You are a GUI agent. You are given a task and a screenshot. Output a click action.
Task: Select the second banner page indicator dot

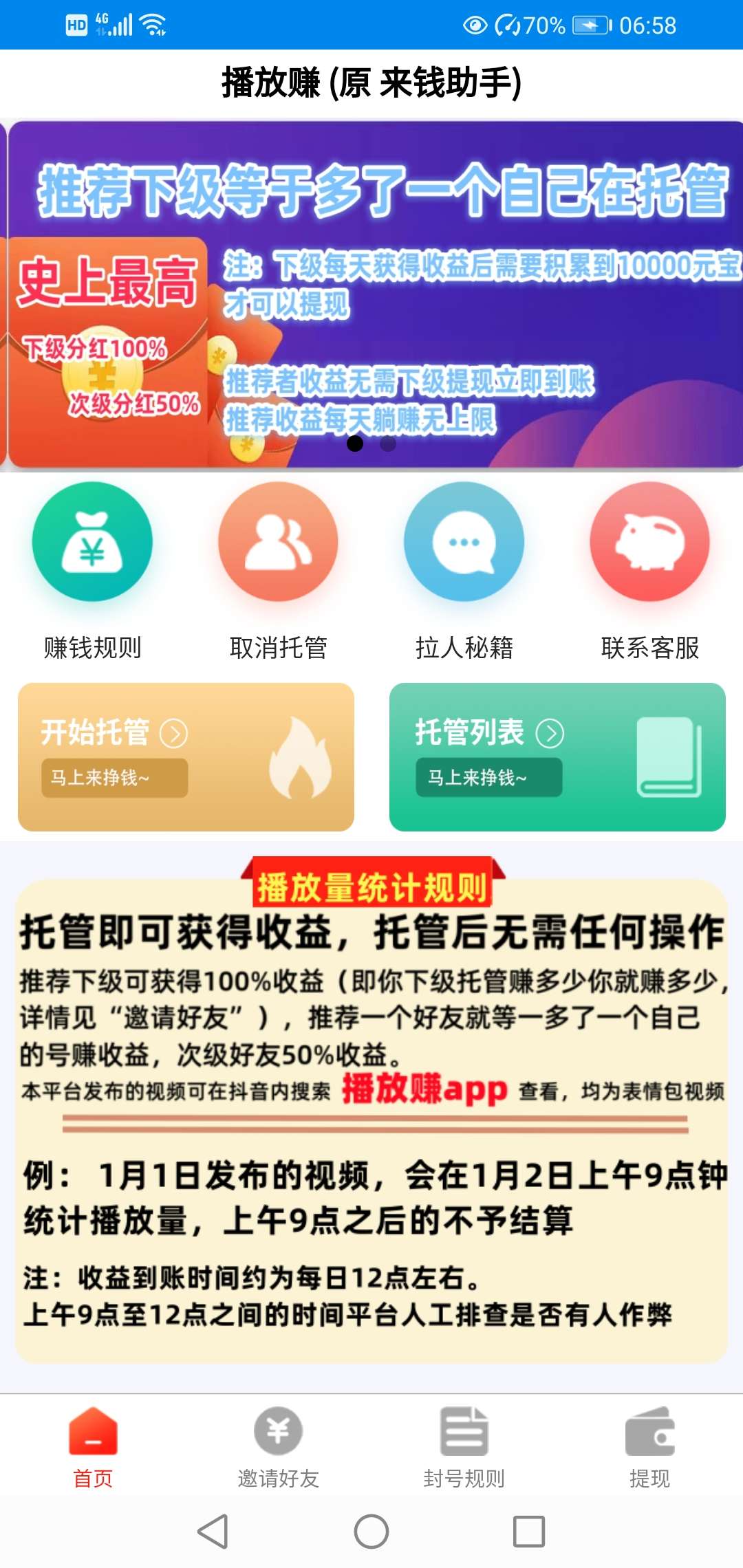[388, 444]
